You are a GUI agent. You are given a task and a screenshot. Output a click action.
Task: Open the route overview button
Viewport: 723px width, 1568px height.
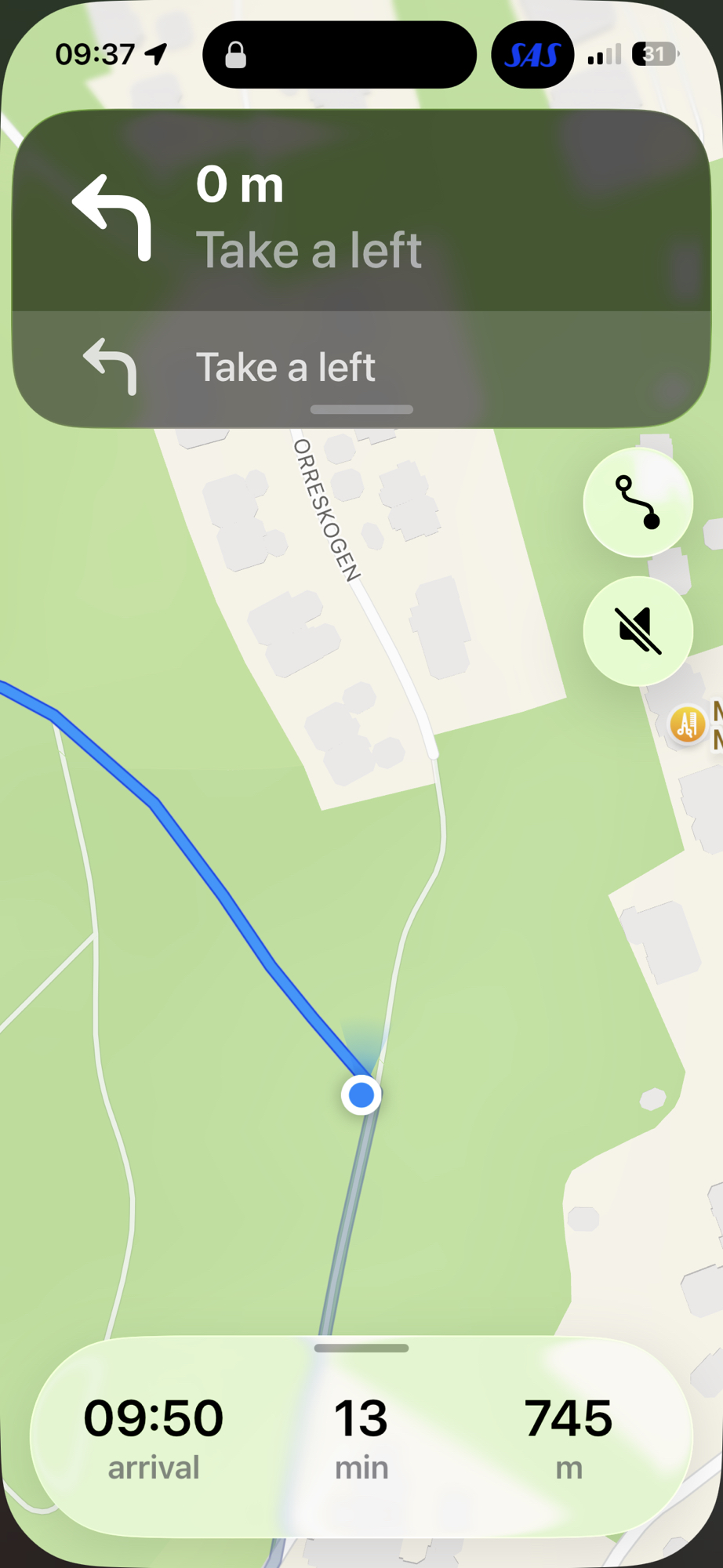pyautogui.click(x=638, y=503)
